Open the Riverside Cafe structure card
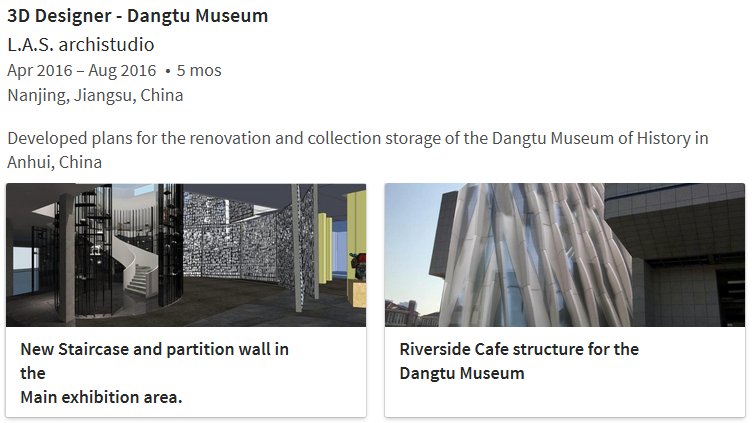752x423 pixels. point(564,299)
